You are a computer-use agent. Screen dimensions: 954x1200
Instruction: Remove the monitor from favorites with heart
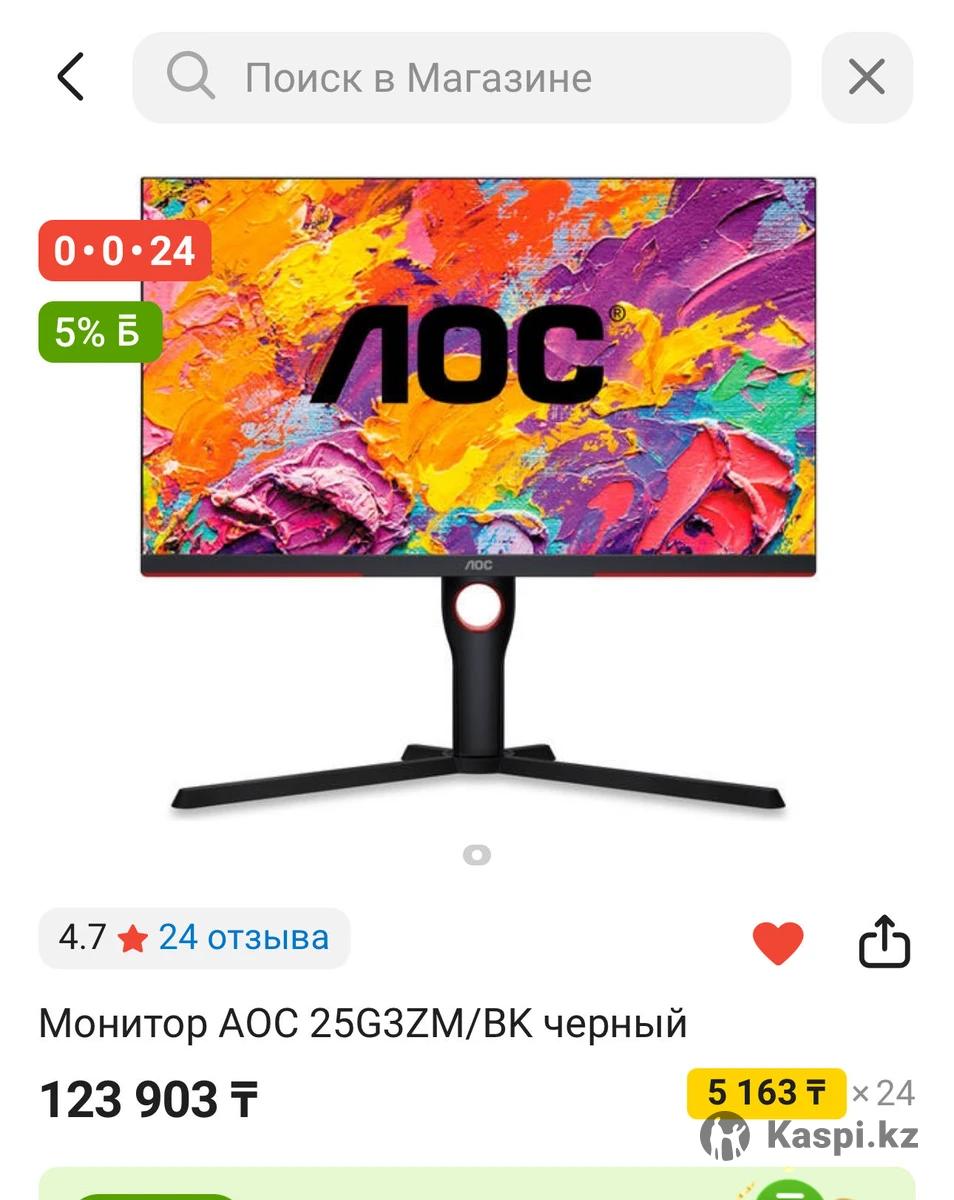[x=777, y=943]
